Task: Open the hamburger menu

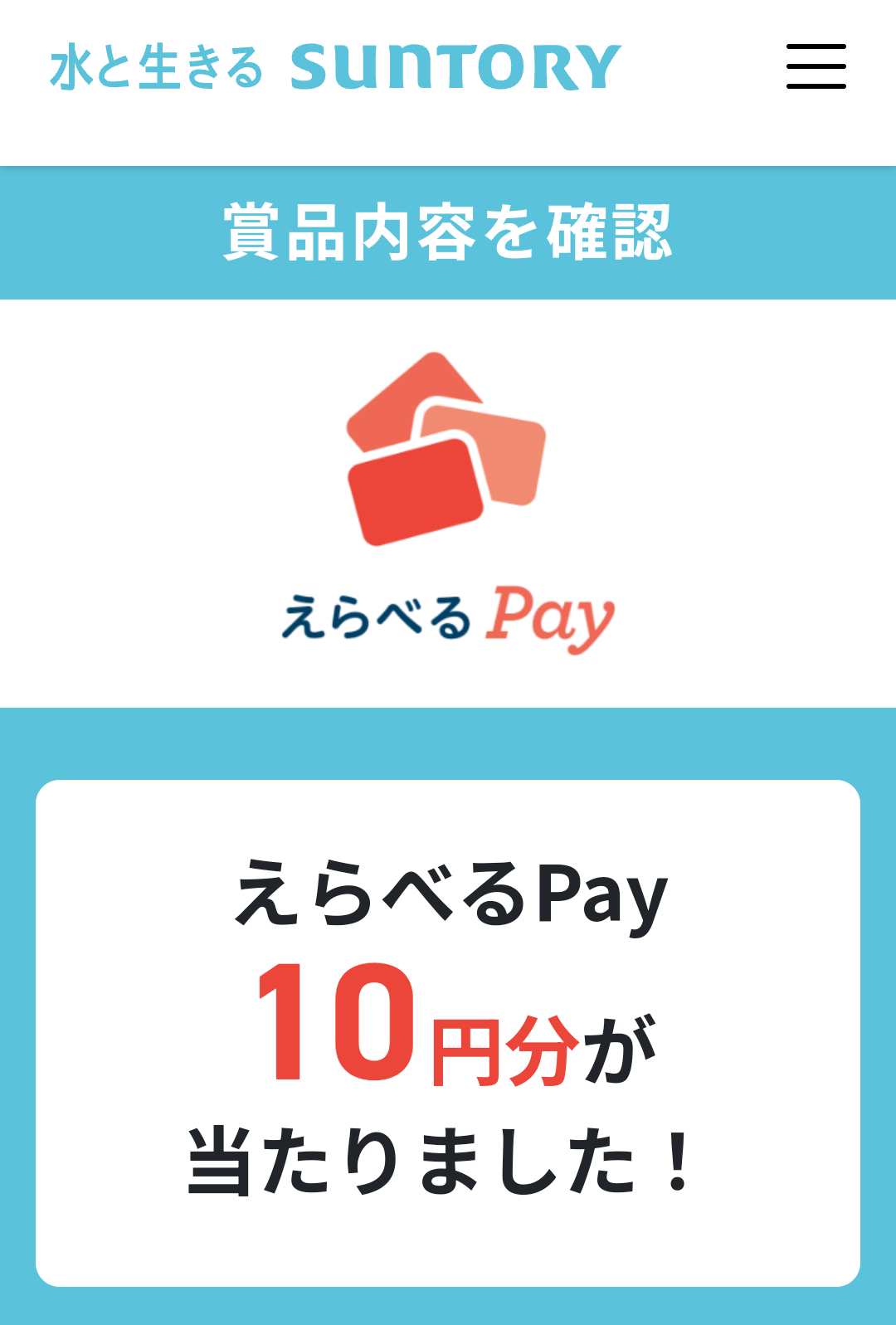Action: (816, 66)
